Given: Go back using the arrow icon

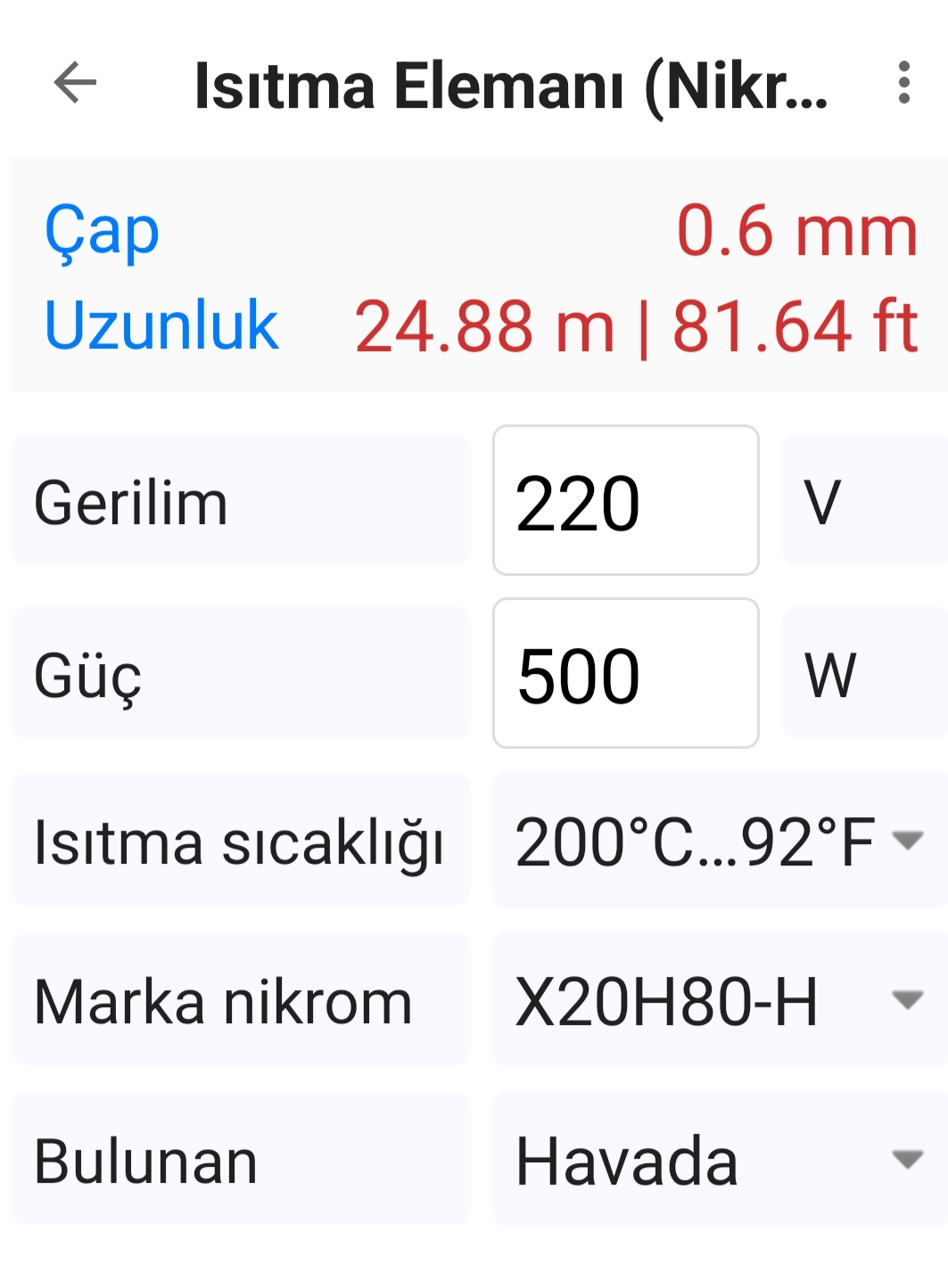Looking at the screenshot, I should (x=75, y=83).
